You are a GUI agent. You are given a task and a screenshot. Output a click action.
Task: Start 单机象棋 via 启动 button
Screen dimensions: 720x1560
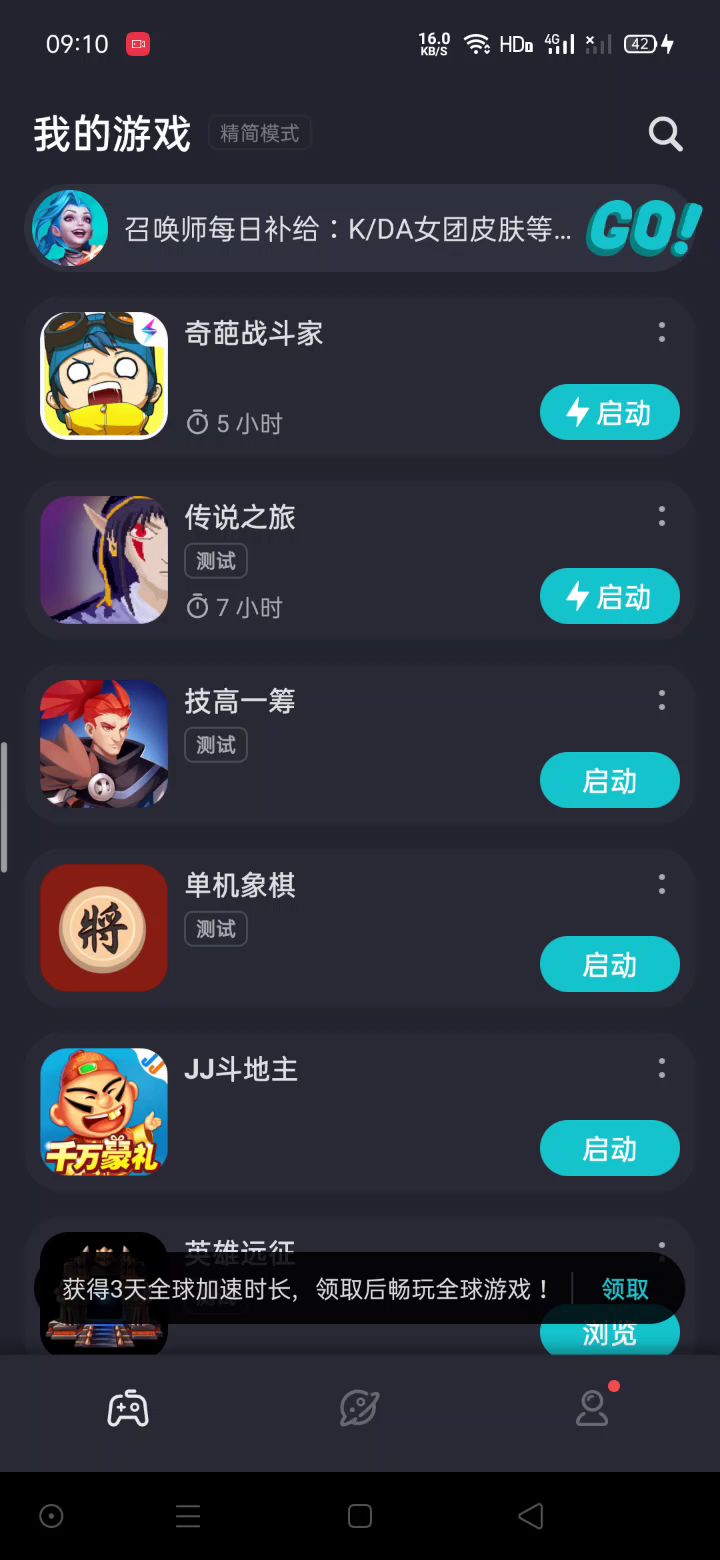click(x=609, y=964)
